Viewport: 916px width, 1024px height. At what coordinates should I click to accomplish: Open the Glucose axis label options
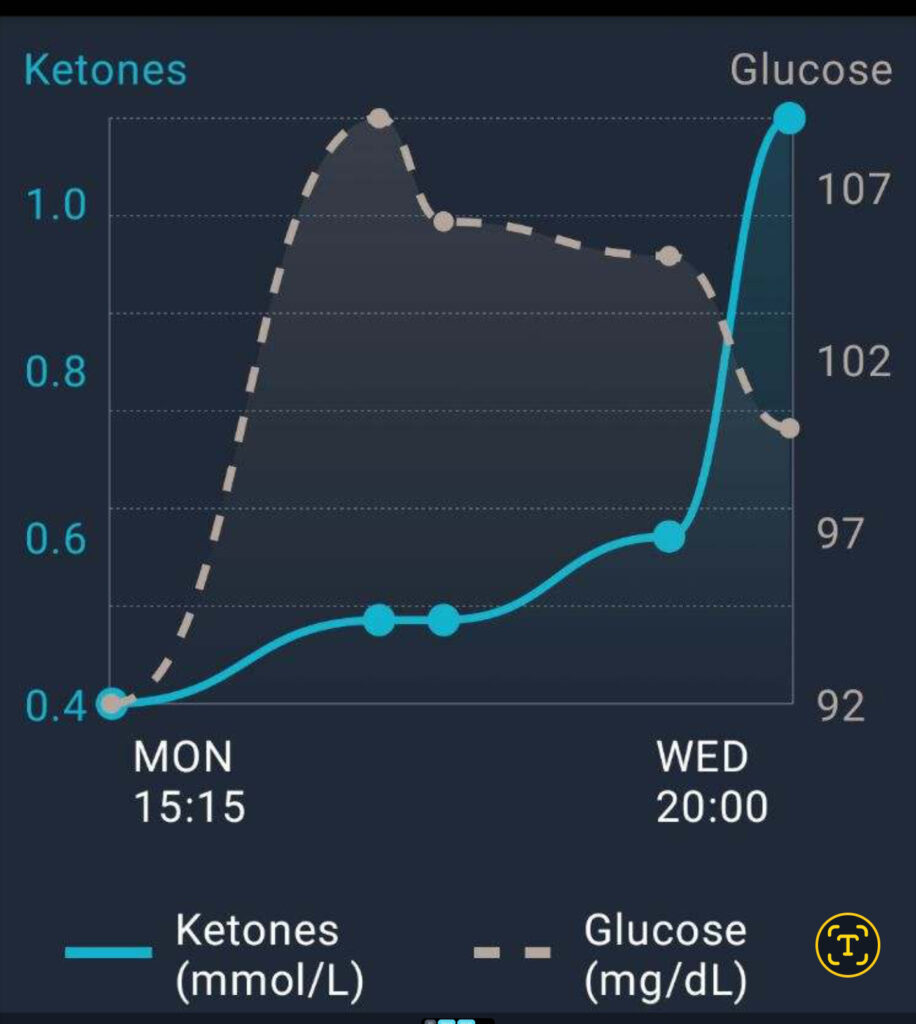pyautogui.click(x=812, y=70)
